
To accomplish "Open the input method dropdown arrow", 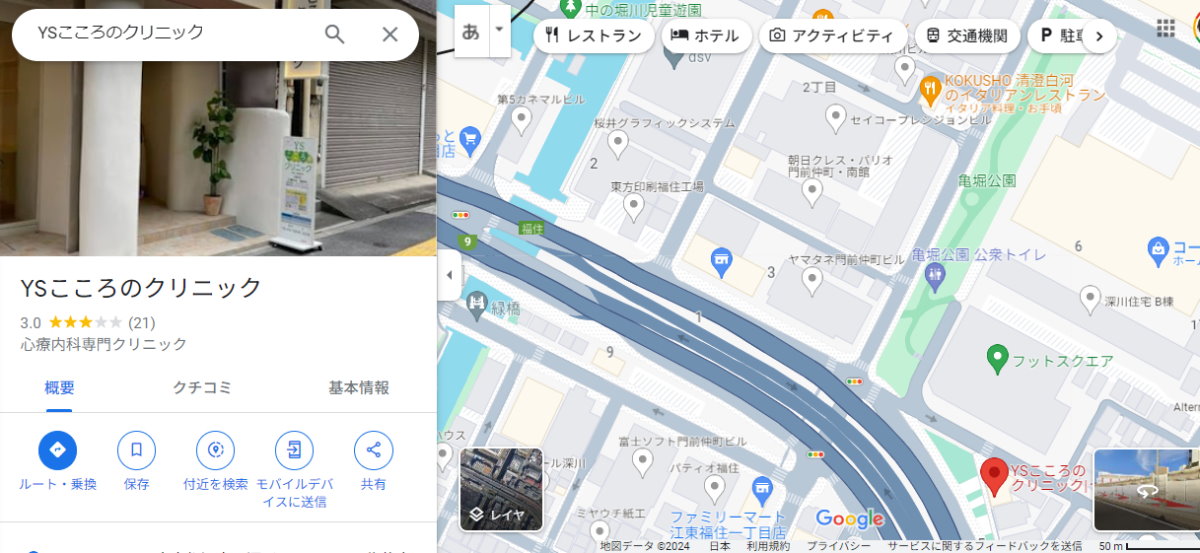I will [x=498, y=30].
